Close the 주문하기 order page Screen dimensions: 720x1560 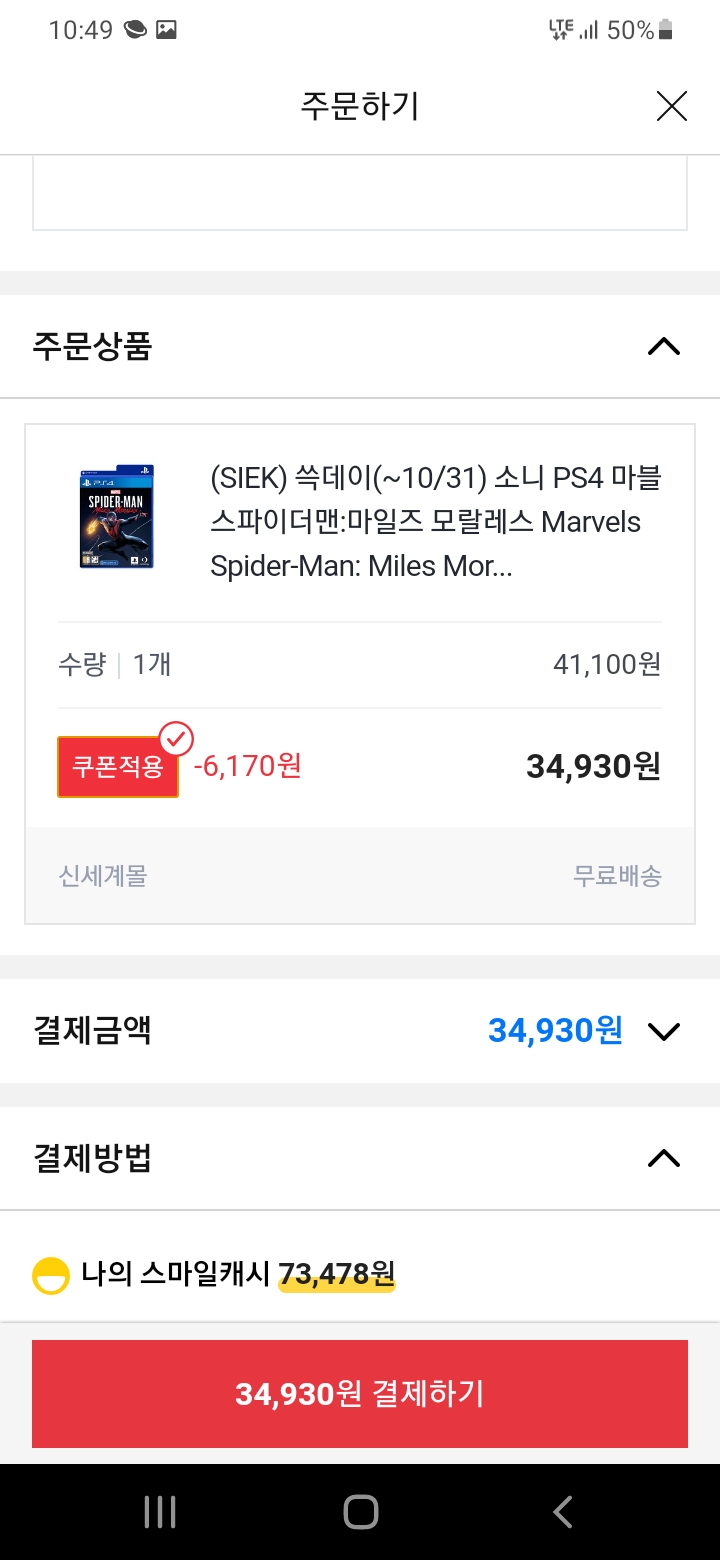[x=671, y=106]
